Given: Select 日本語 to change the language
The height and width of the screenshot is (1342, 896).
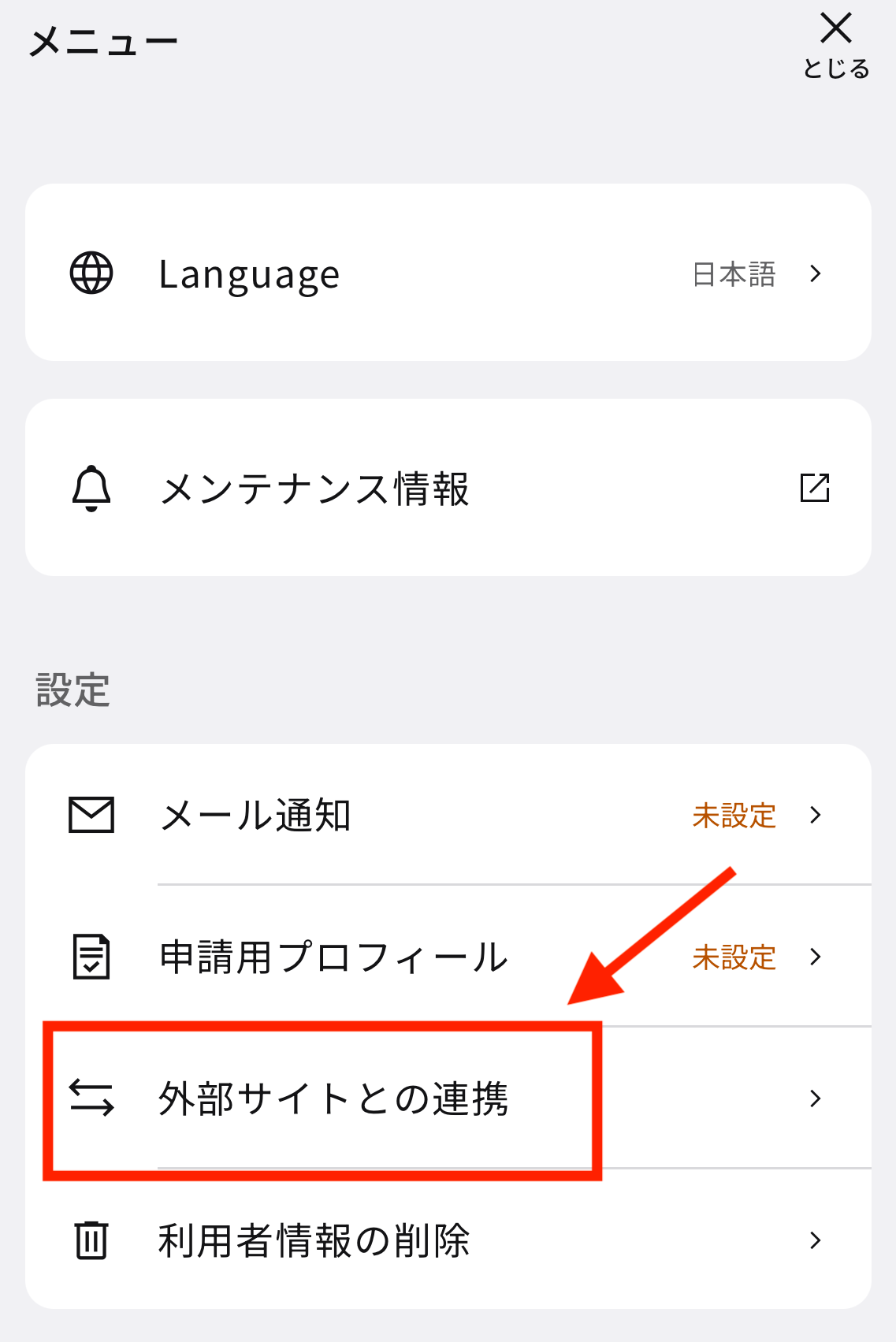Looking at the screenshot, I should coord(733,273).
